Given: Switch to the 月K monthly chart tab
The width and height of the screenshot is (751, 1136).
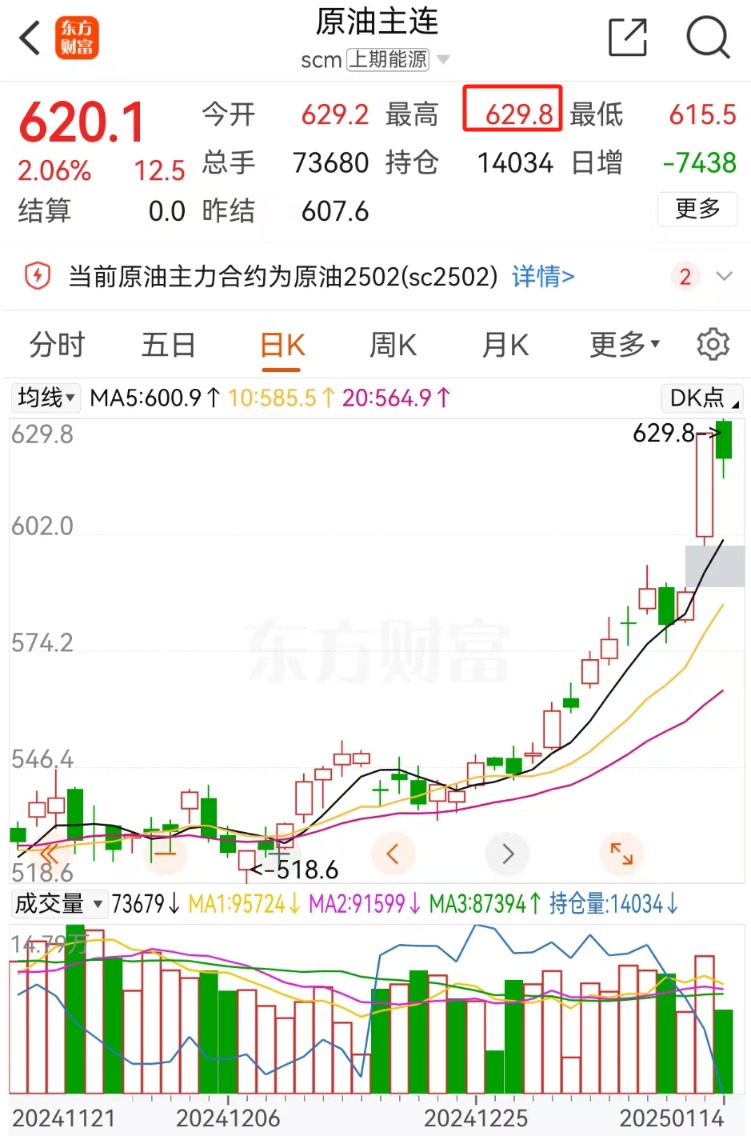Looking at the screenshot, I should pyautogui.click(x=504, y=344).
